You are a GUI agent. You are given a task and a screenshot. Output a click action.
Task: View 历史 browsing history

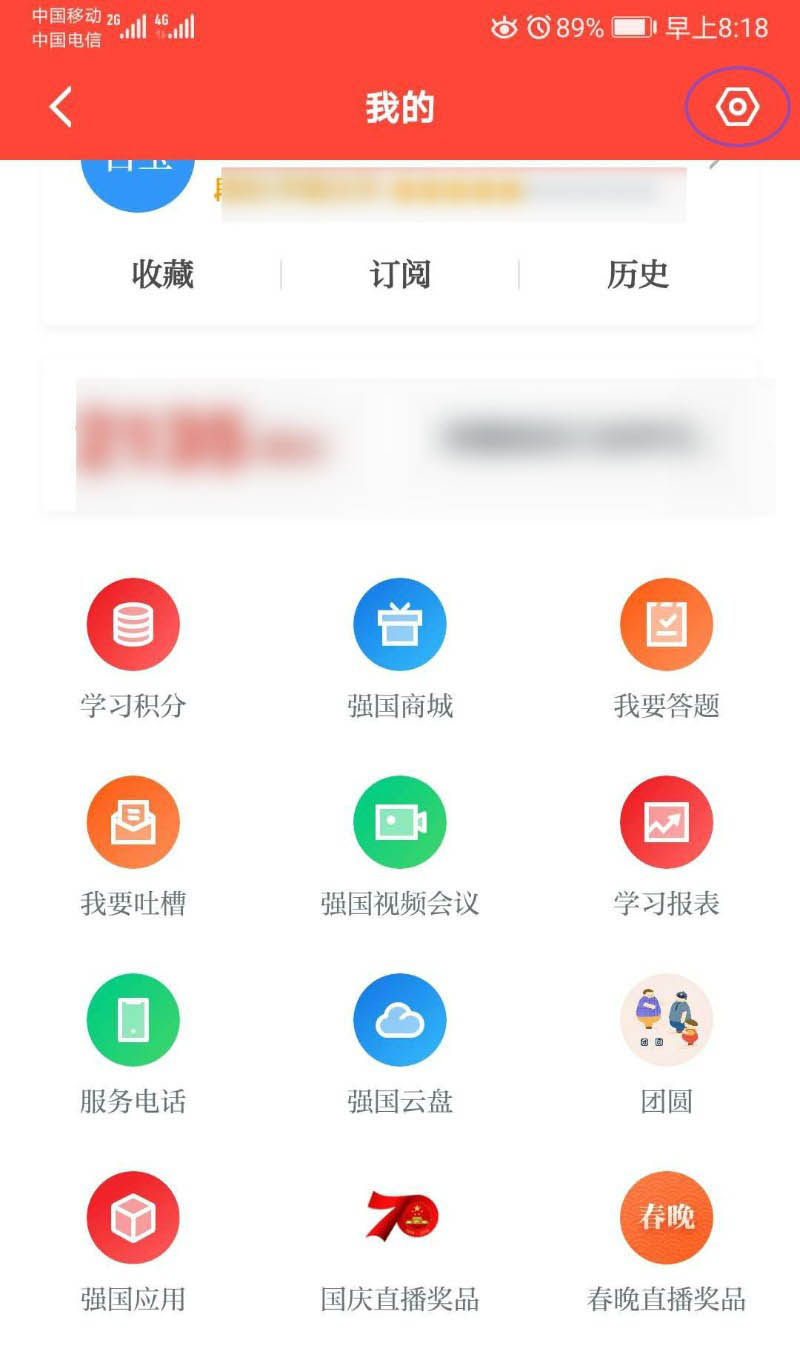click(x=637, y=274)
